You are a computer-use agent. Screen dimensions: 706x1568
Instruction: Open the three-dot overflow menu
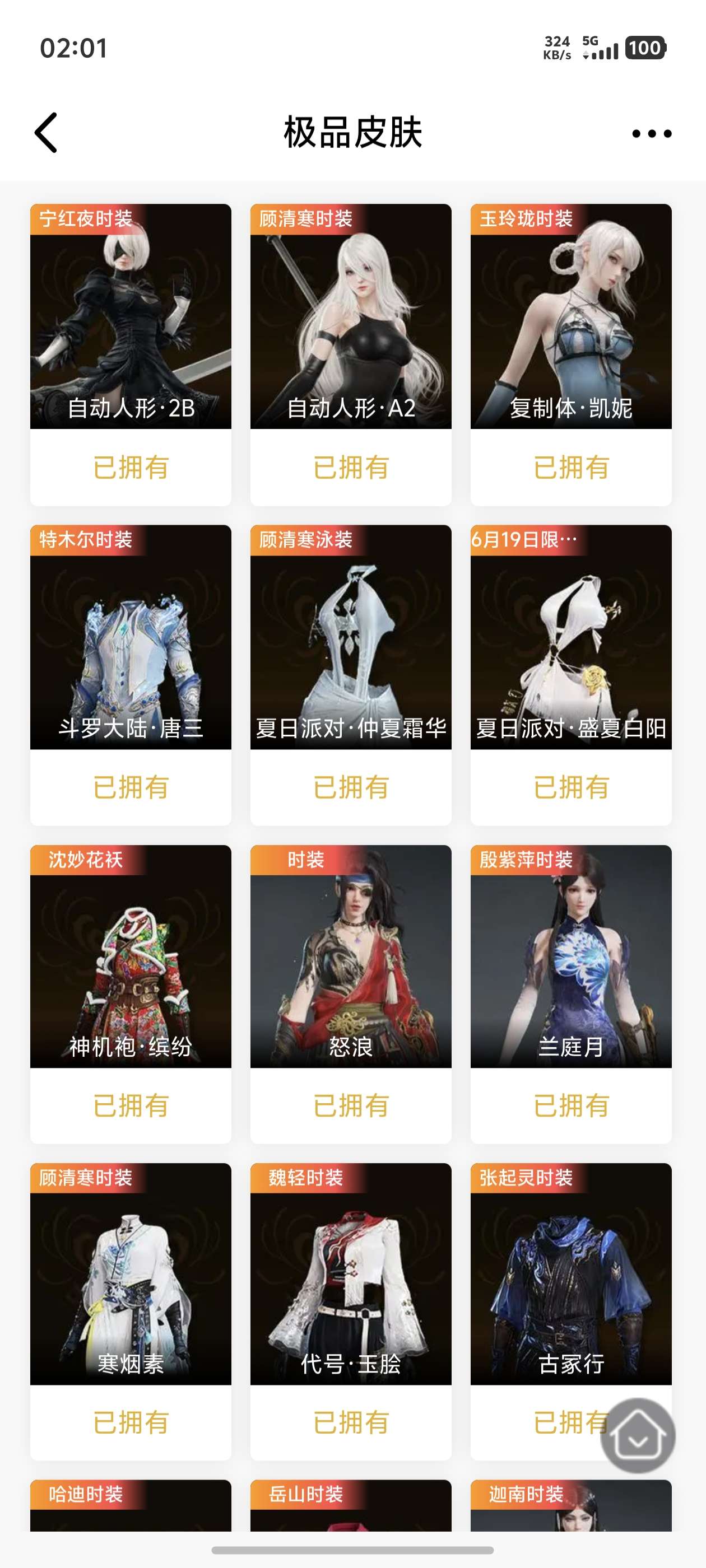651,133
